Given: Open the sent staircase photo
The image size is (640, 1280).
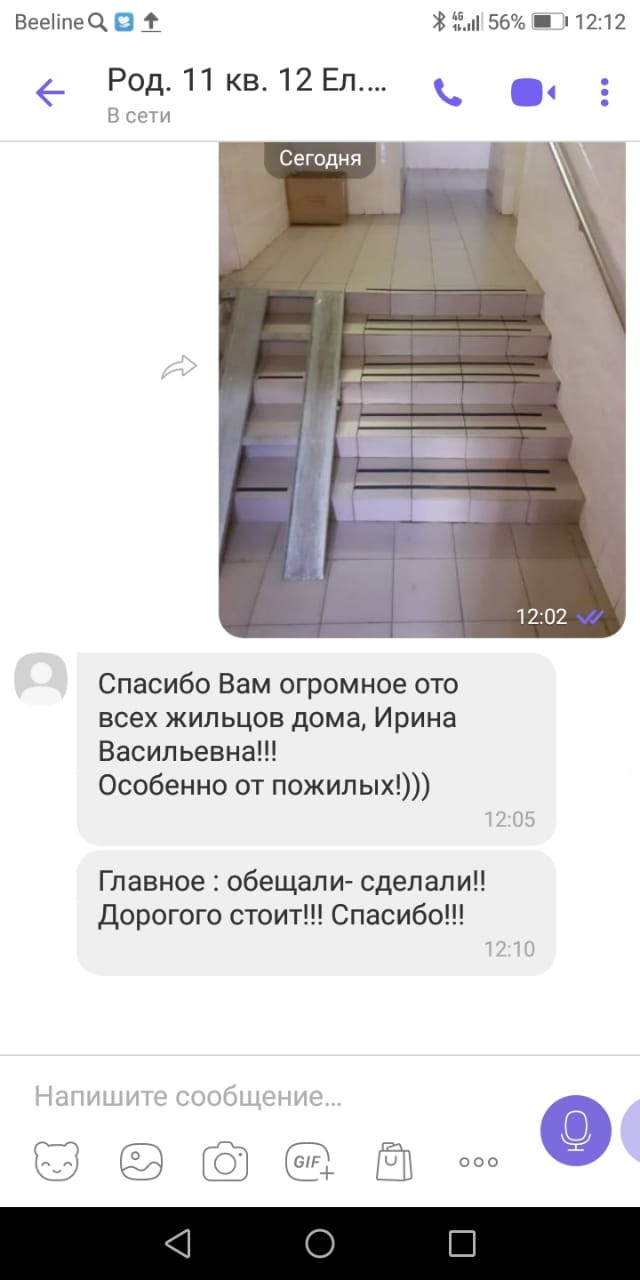Looking at the screenshot, I should (x=422, y=389).
